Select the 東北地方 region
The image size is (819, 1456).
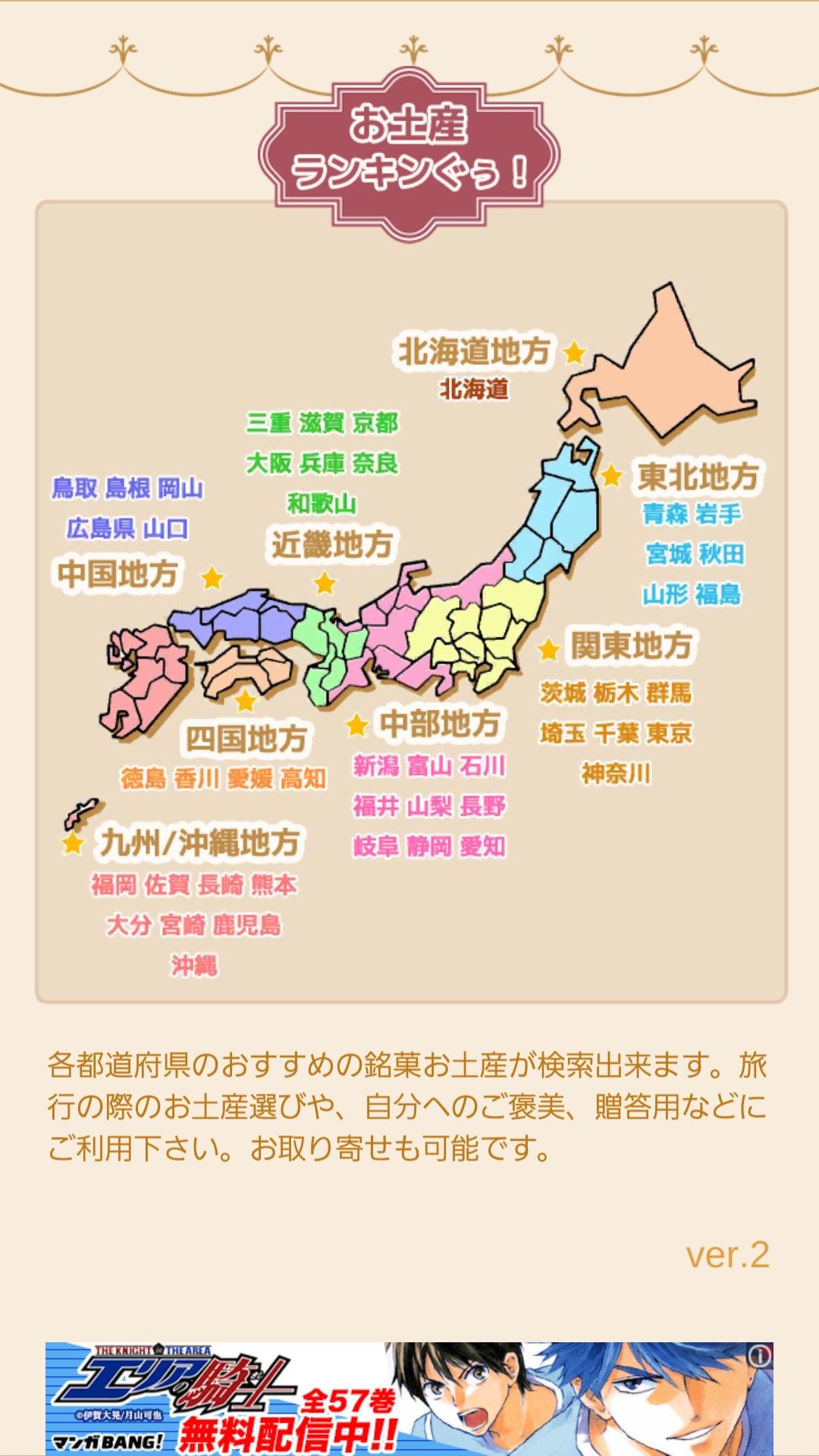pos(698,476)
